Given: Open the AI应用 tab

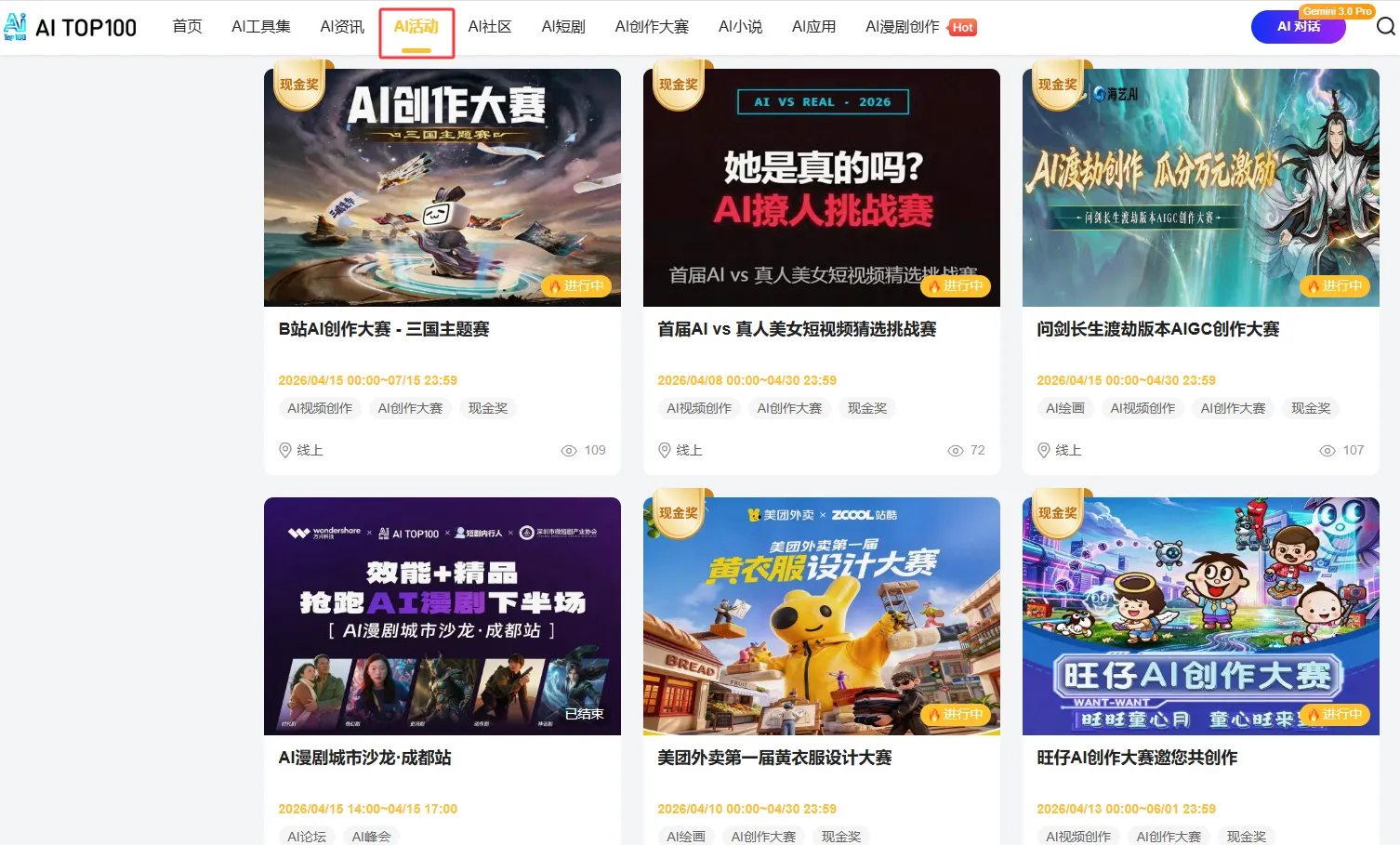Looking at the screenshot, I should (813, 27).
